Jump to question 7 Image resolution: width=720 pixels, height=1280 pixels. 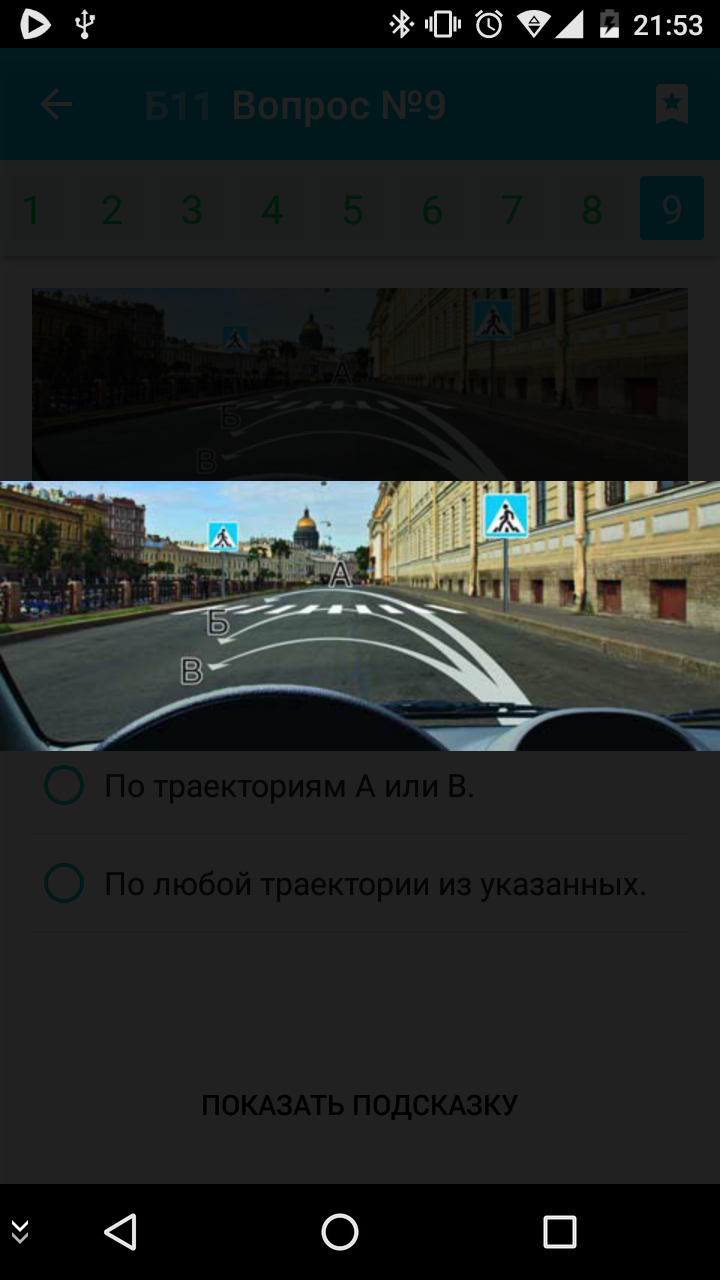(x=512, y=209)
